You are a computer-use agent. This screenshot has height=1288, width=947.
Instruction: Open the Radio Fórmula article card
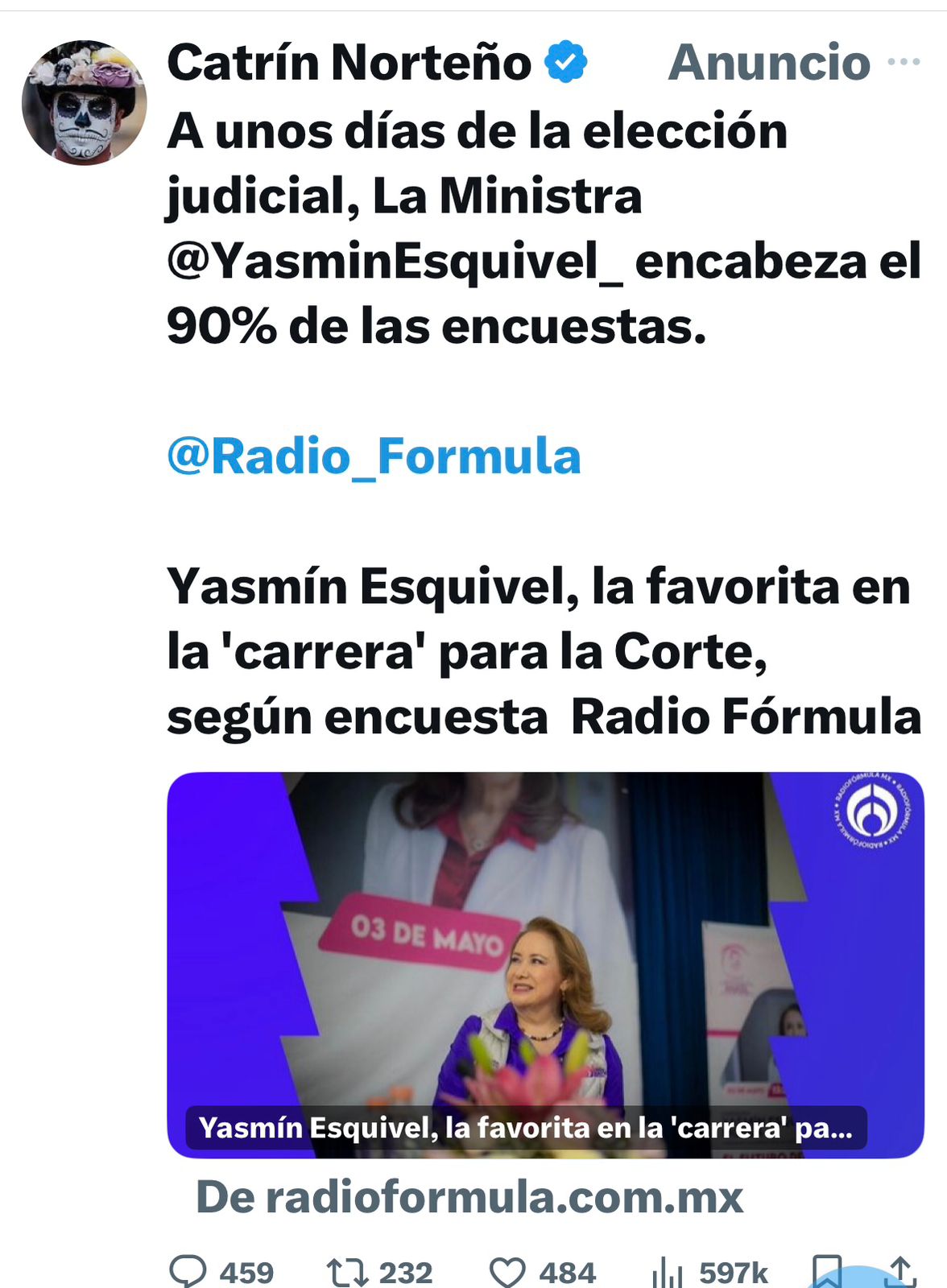[x=545, y=964]
